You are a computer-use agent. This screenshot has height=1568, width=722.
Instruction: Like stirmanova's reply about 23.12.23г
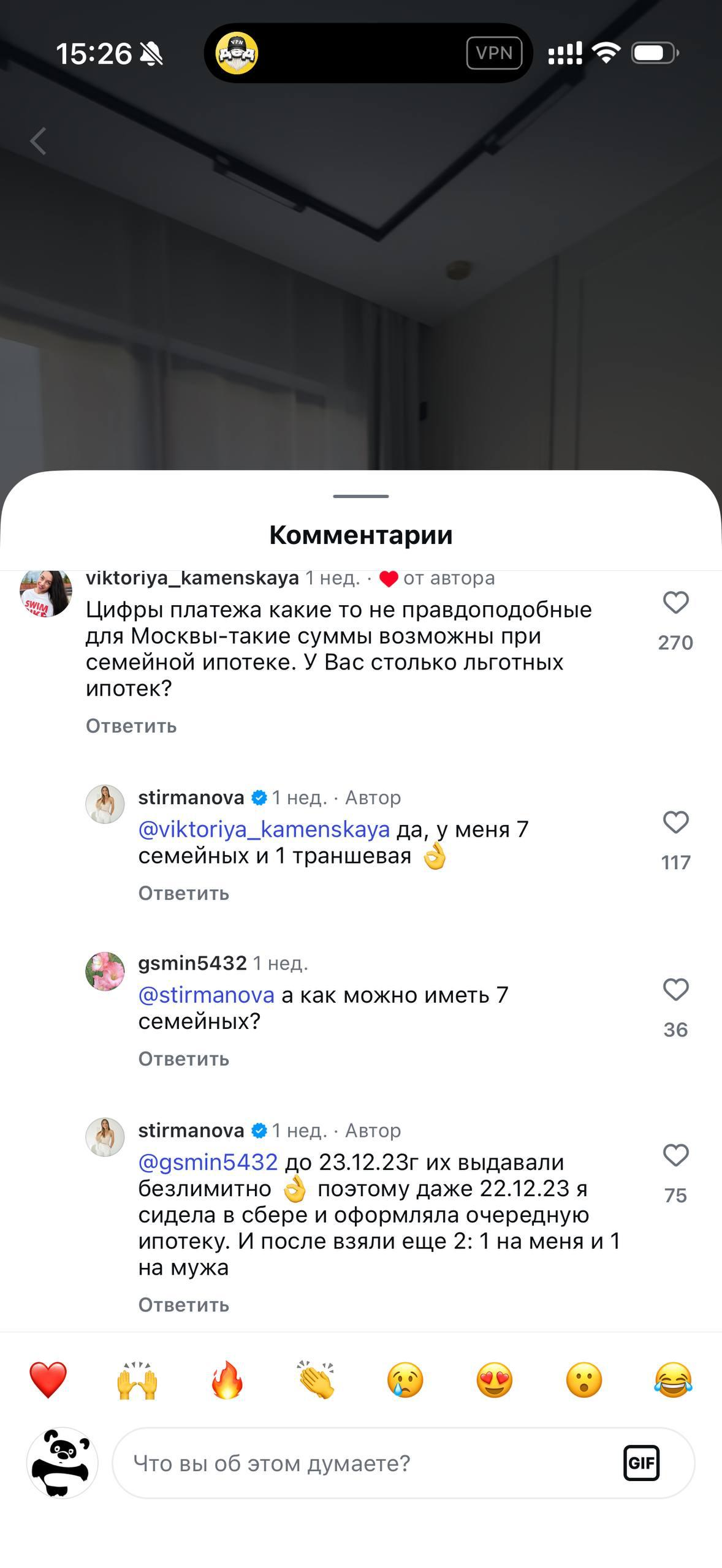(675, 1156)
